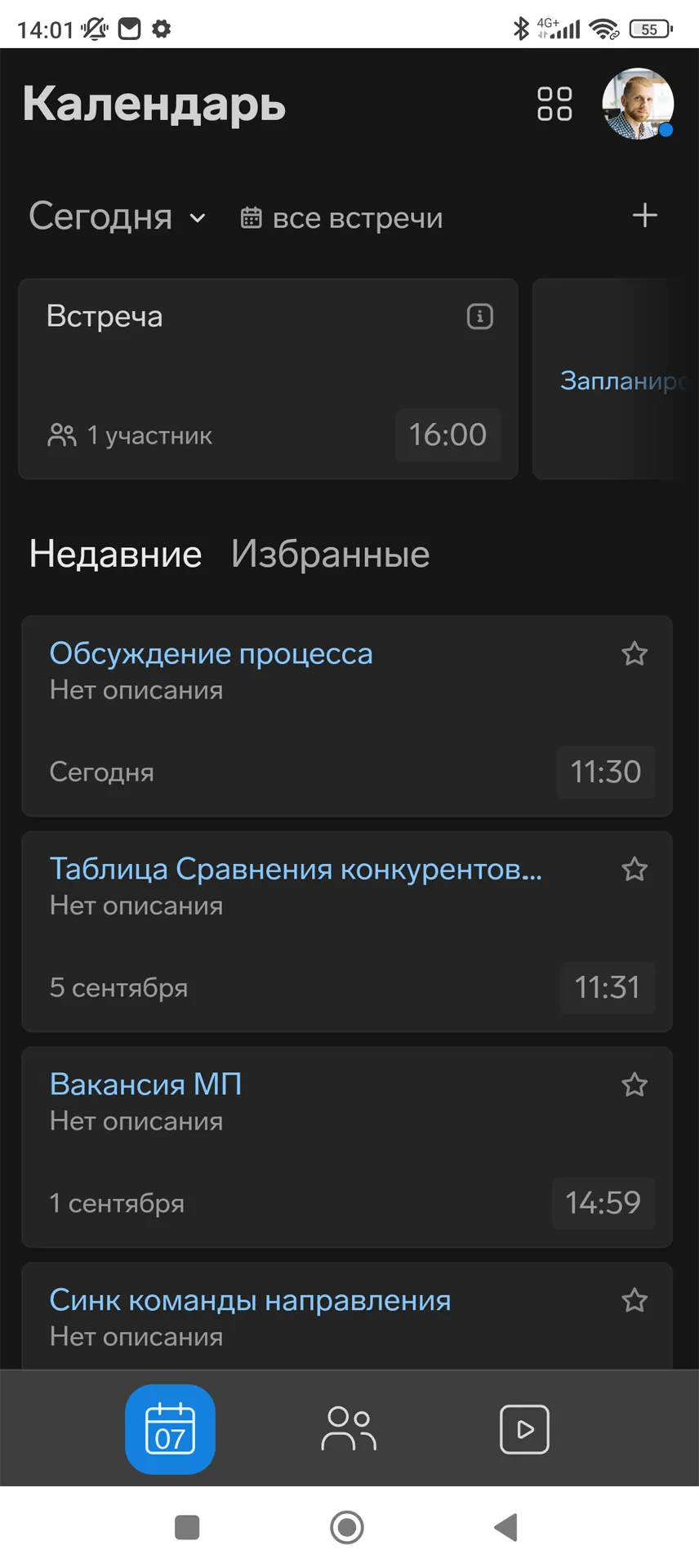Show info for the Встреча meeting

480,316
